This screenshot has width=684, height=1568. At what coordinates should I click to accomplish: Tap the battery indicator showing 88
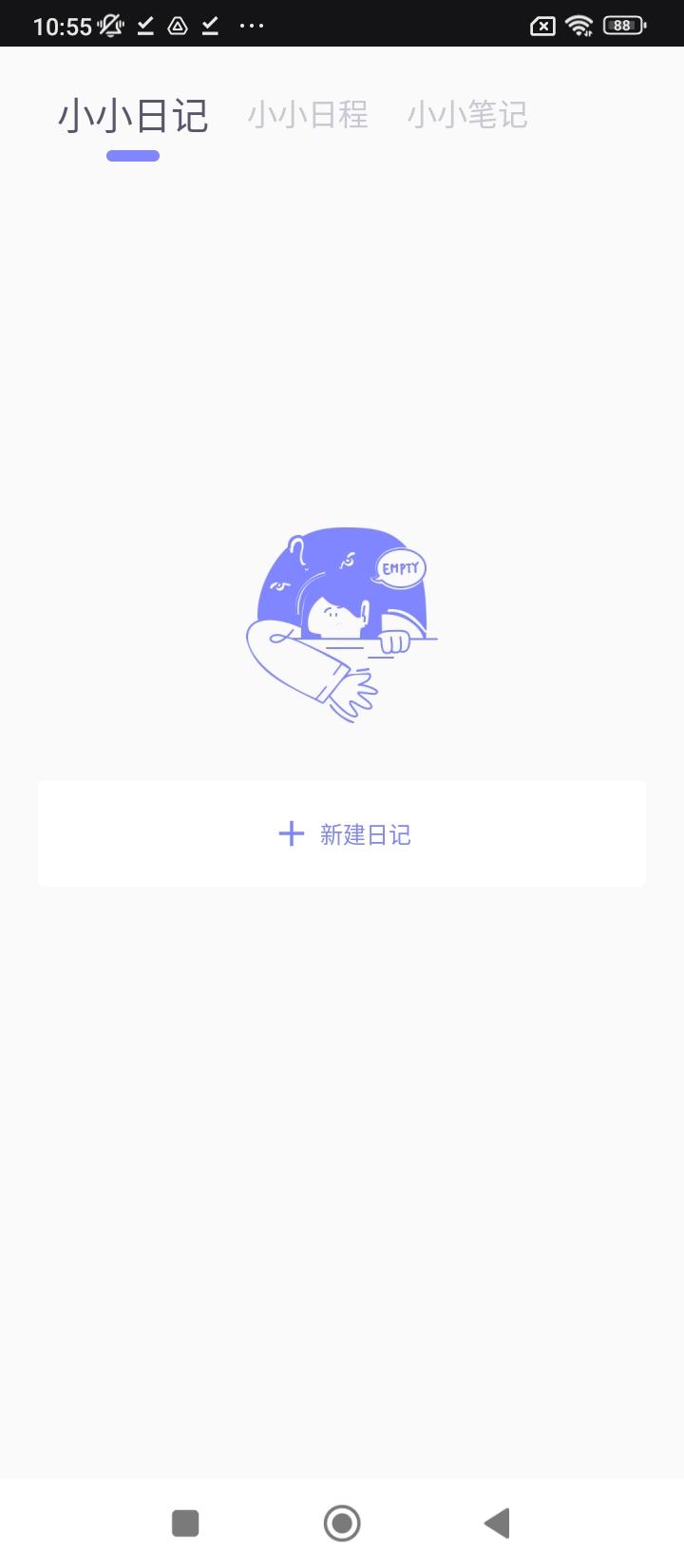pyautogui.click(x=622, y=25)
